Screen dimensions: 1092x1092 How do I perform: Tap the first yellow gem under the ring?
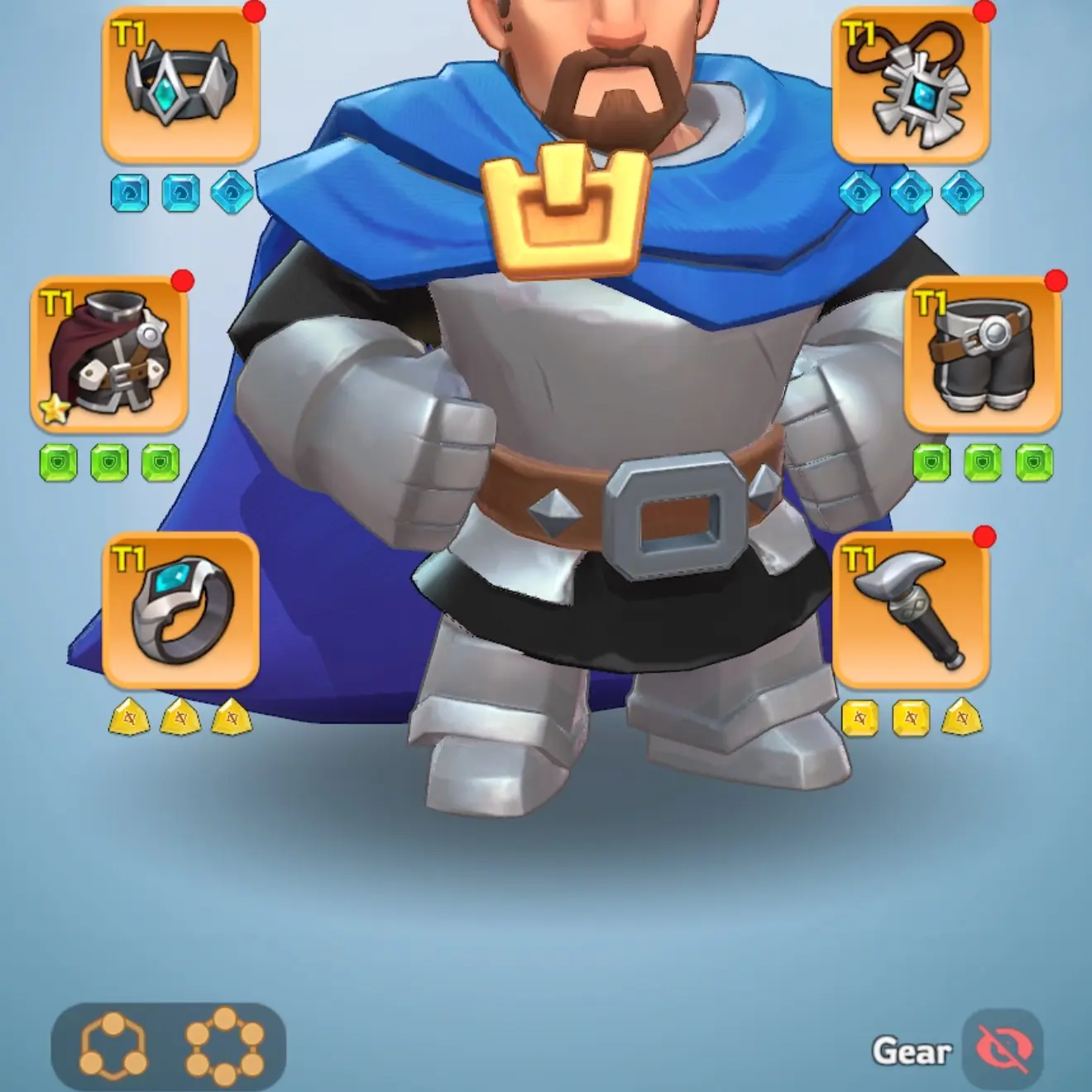pos(130,717)
